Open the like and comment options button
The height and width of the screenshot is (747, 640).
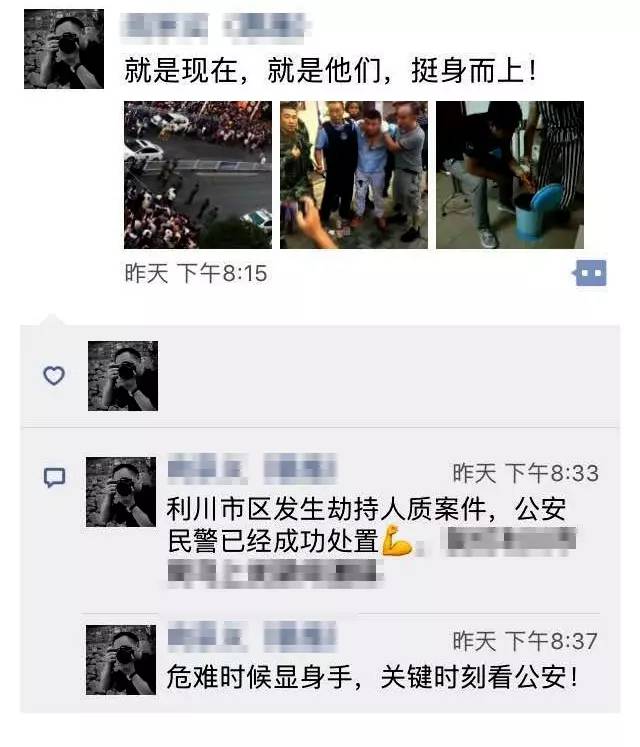[x=590, y=273]
